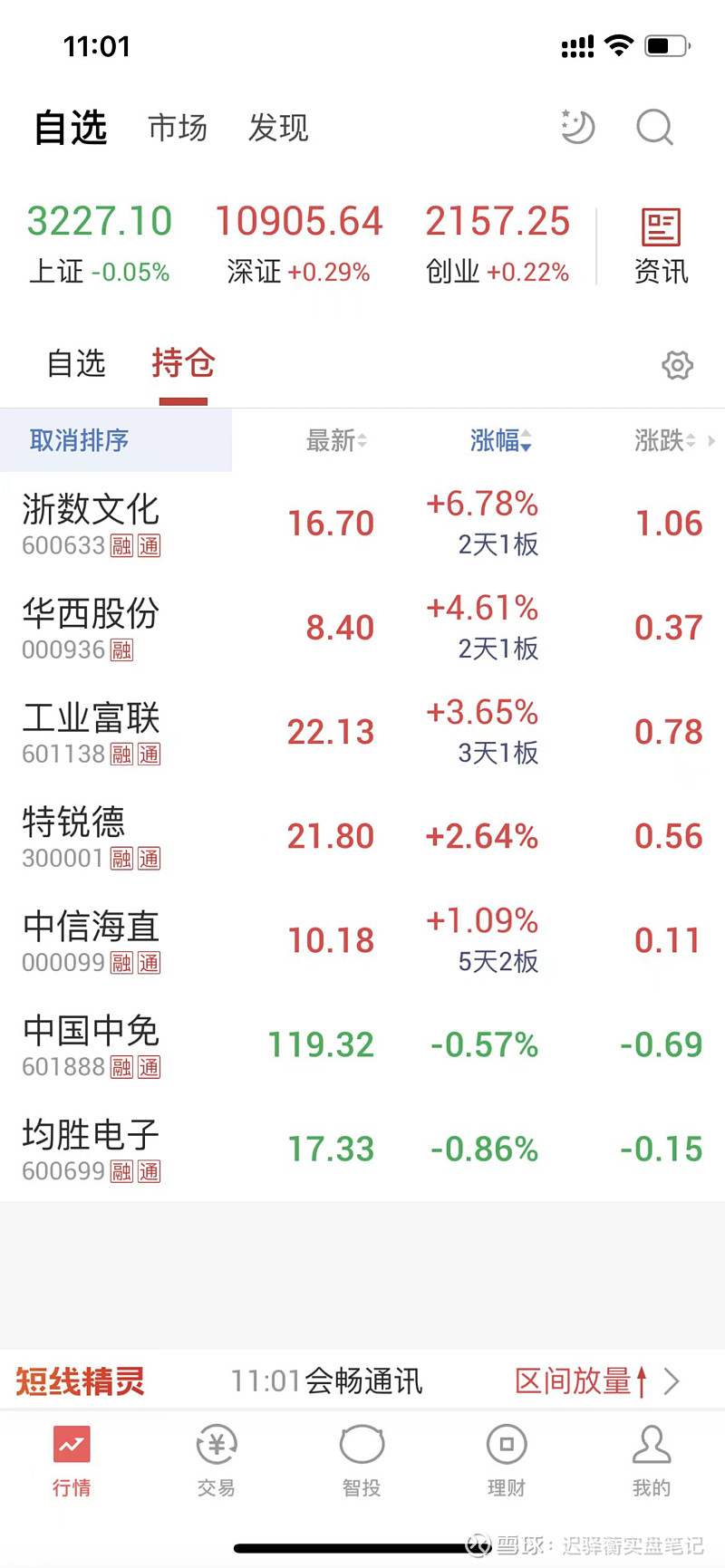
Task: Go to the 理财 bottom tab
Action: tap(507, 1460)
